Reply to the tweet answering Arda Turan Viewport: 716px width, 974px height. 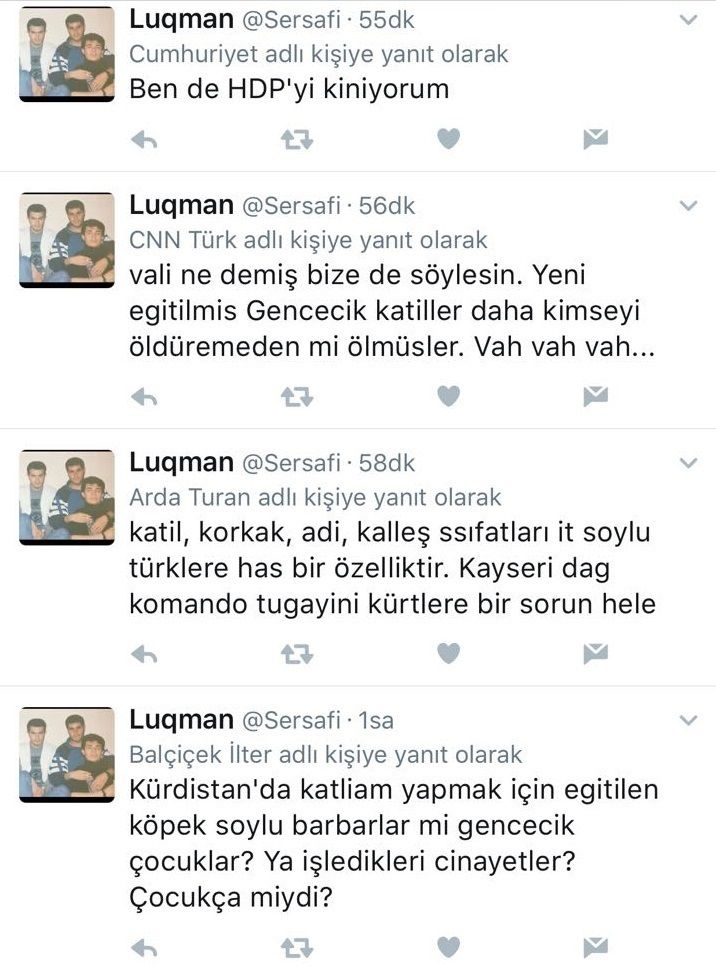[x=145, y=654]
